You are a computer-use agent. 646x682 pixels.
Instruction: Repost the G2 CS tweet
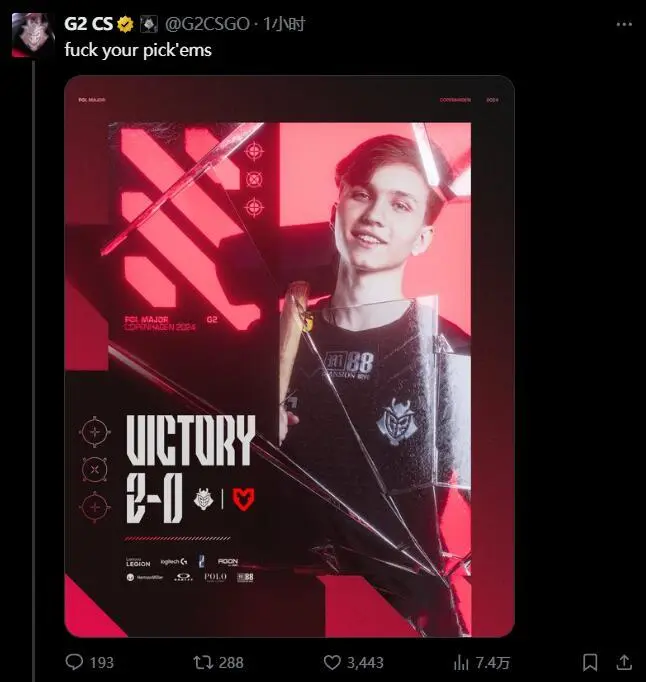click(x=203, y=661)
